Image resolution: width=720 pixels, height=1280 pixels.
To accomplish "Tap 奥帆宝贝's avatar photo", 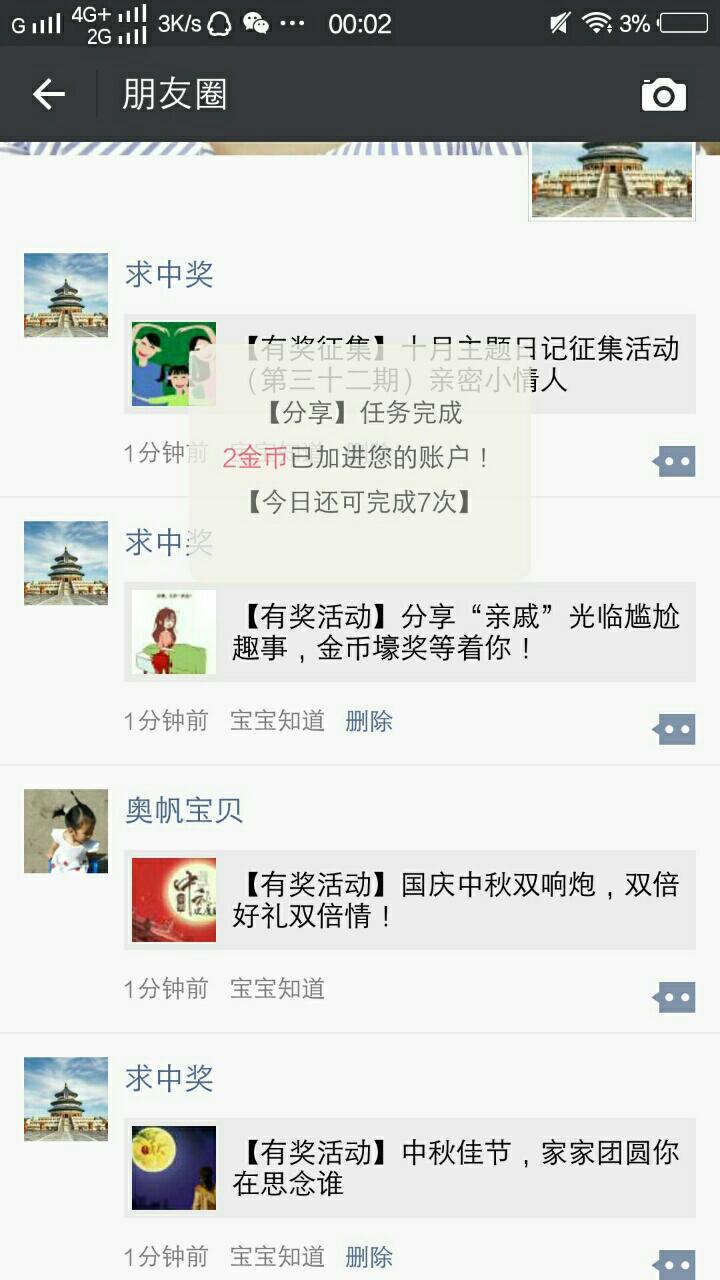I will [x=66, y=831].
